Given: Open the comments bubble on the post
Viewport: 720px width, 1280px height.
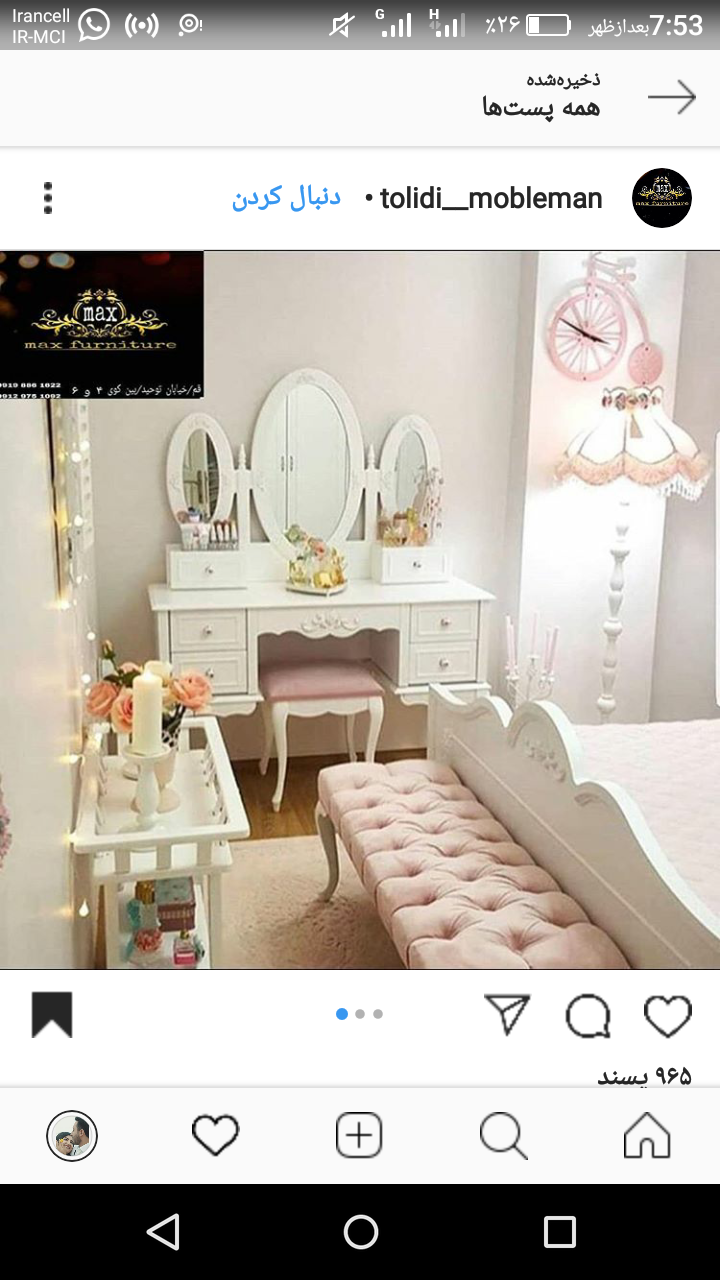Looking at the screenshot, I should coord(587,1016).
